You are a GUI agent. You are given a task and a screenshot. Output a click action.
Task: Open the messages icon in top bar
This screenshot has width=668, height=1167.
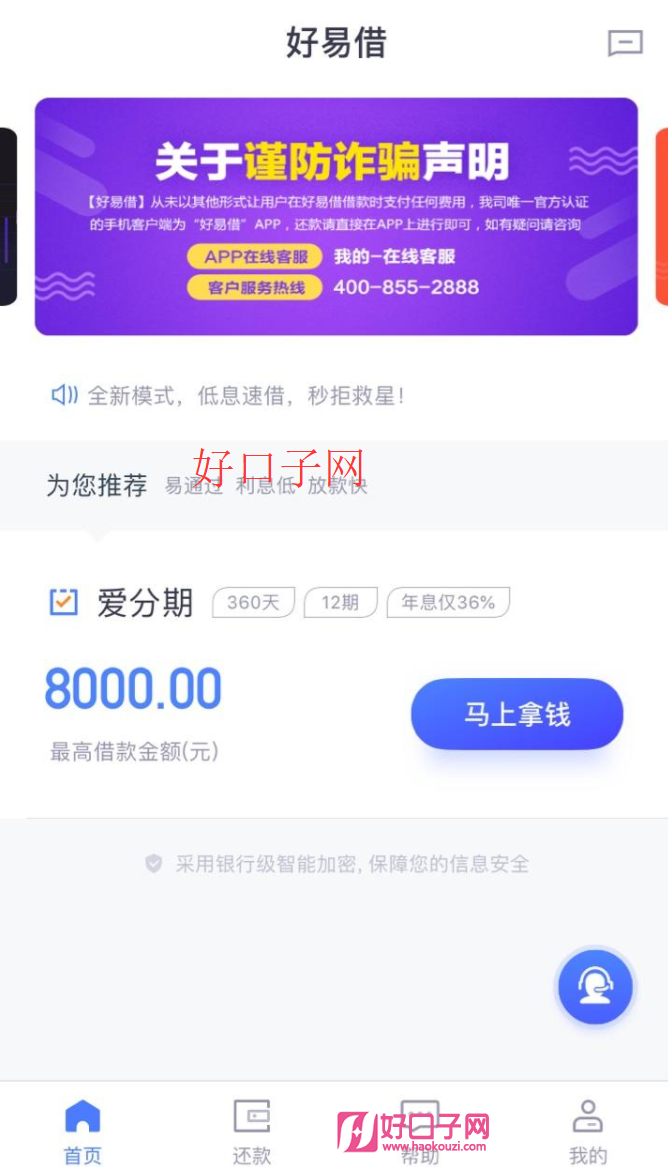click(625, 43)
